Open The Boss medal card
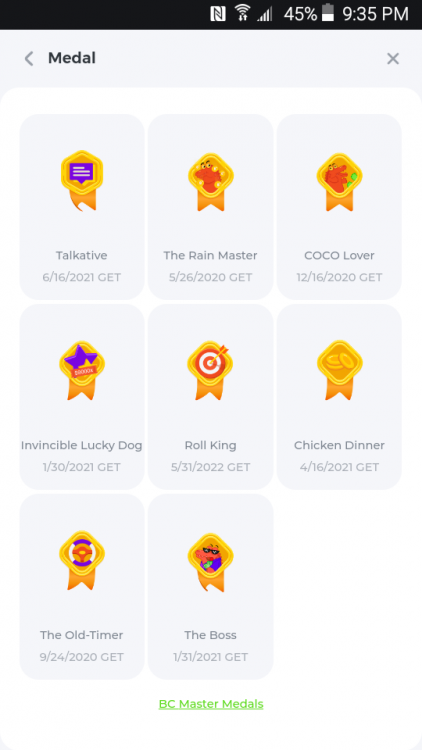The image size is (422, 750). click(211, 586)
